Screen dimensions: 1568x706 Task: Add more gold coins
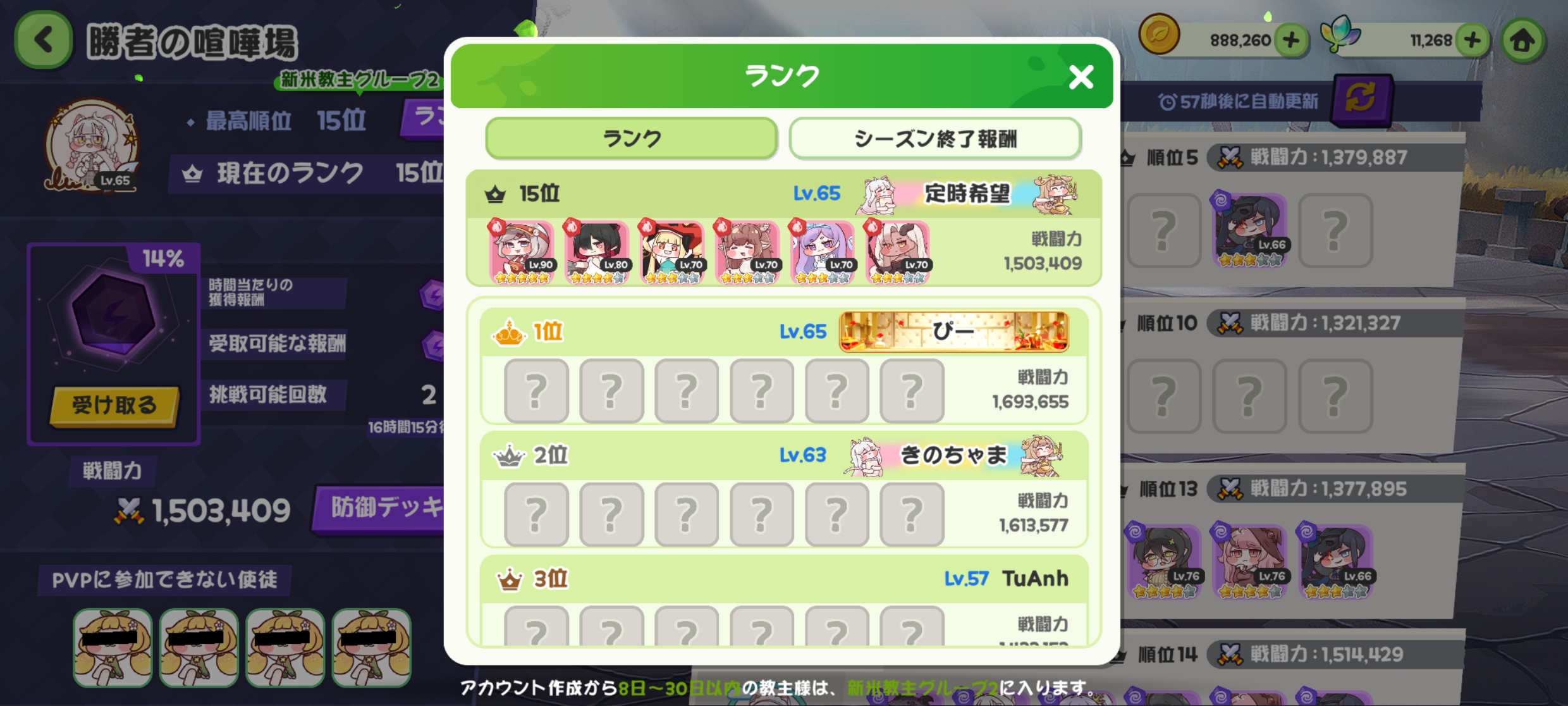[1290, 40]
